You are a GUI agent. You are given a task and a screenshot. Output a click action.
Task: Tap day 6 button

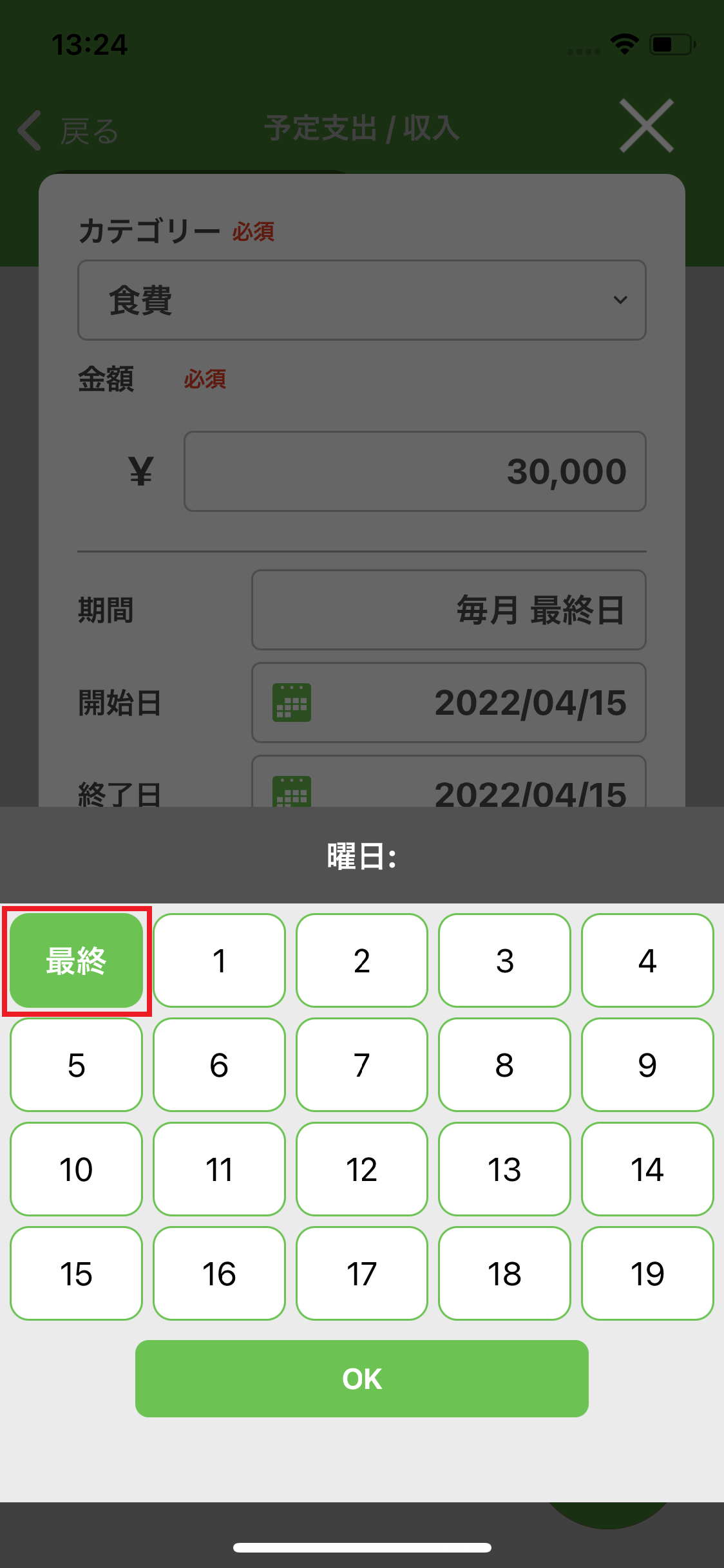click(x=219, y=1064)
